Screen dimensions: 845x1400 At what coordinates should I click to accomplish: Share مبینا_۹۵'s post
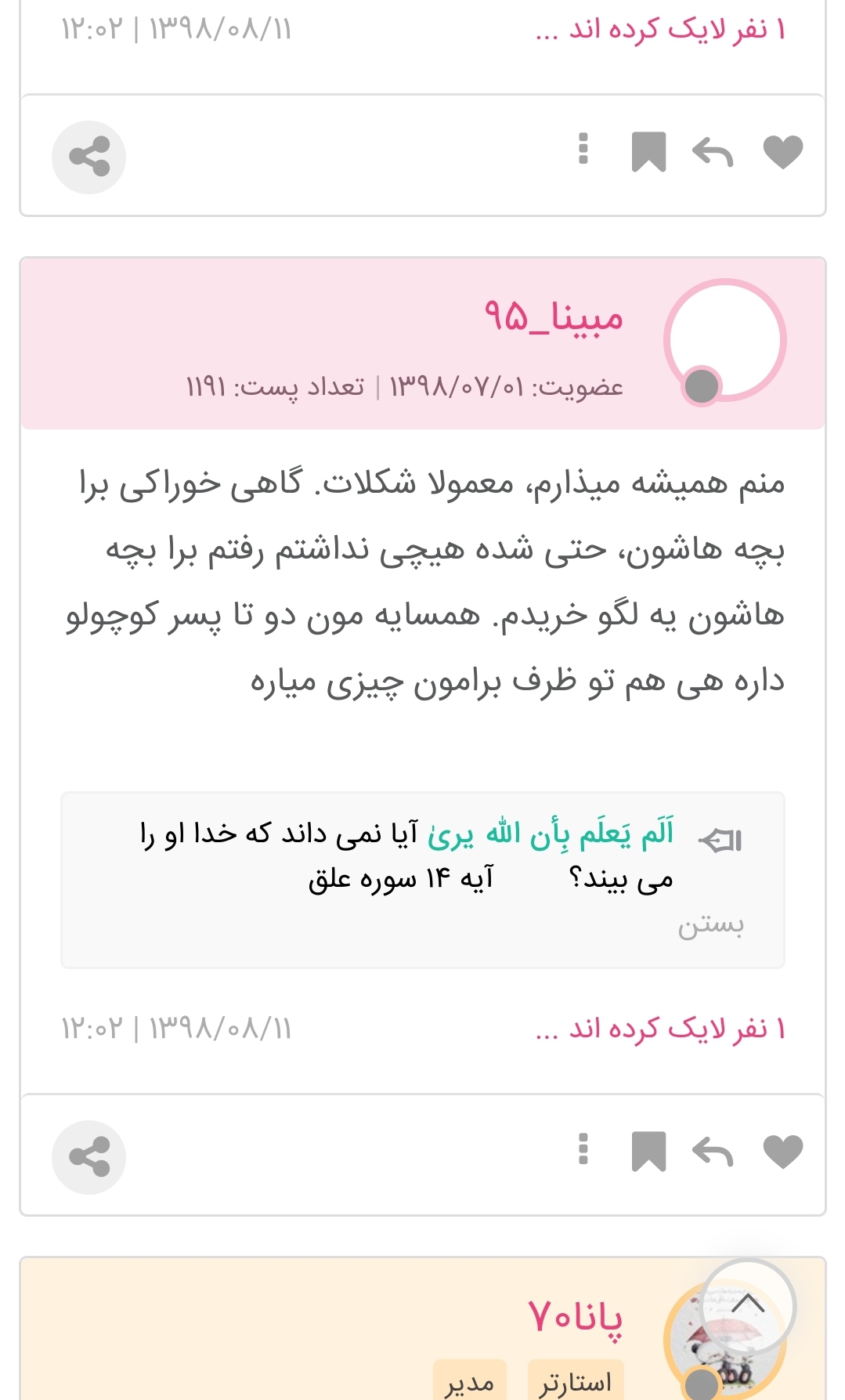(x=88, y=1157)
